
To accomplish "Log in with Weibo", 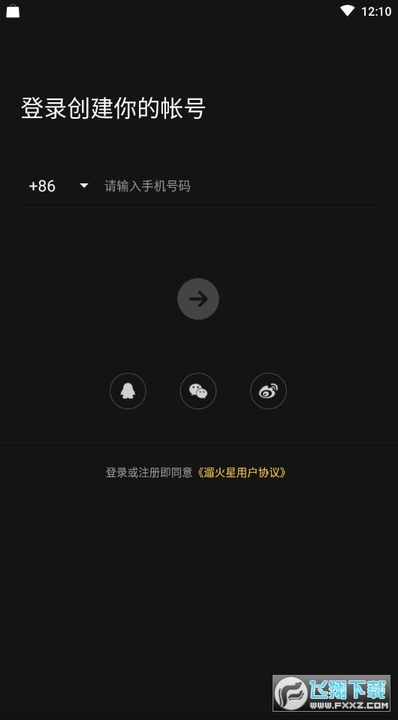I will click(269, 391).
